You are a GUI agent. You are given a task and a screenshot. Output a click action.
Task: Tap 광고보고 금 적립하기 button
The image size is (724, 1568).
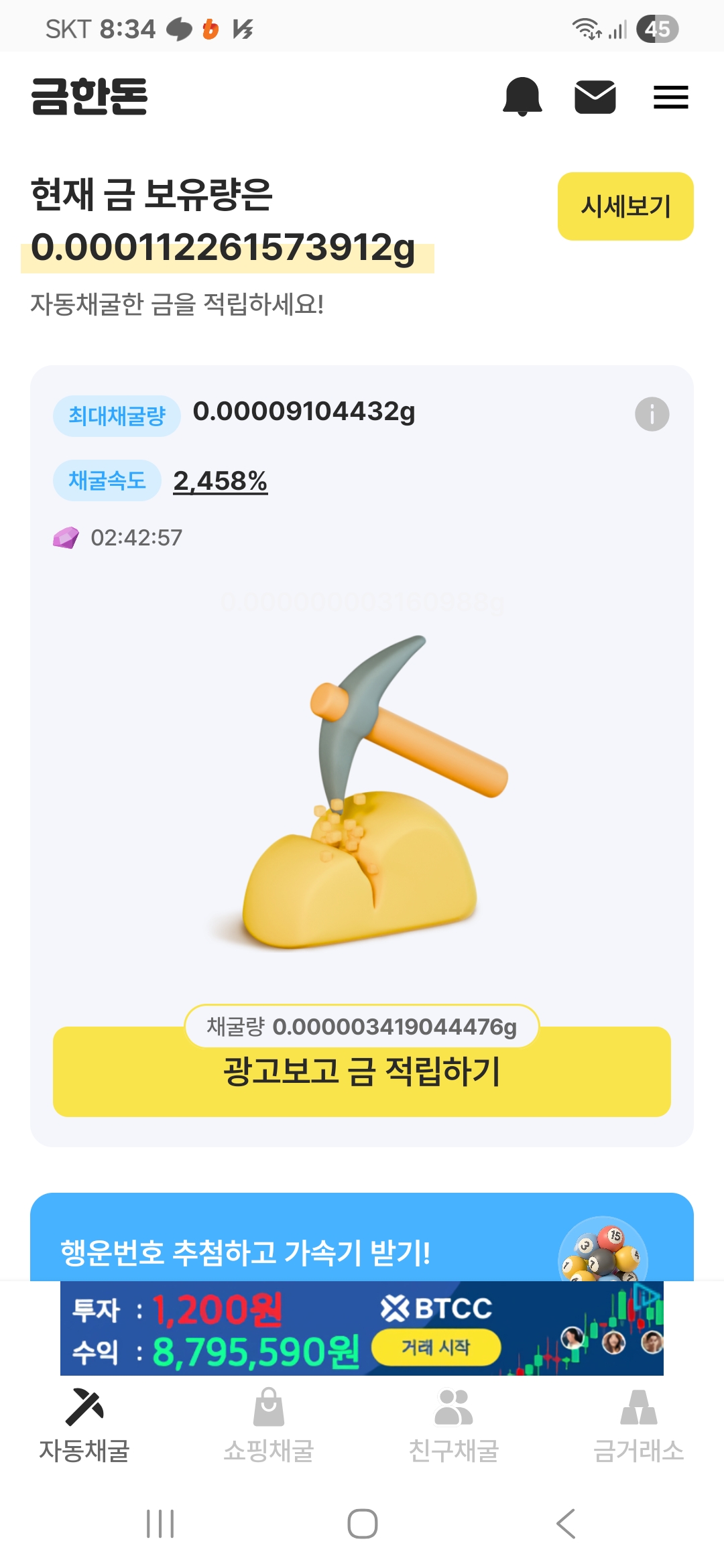click(x=362, y=1072)
